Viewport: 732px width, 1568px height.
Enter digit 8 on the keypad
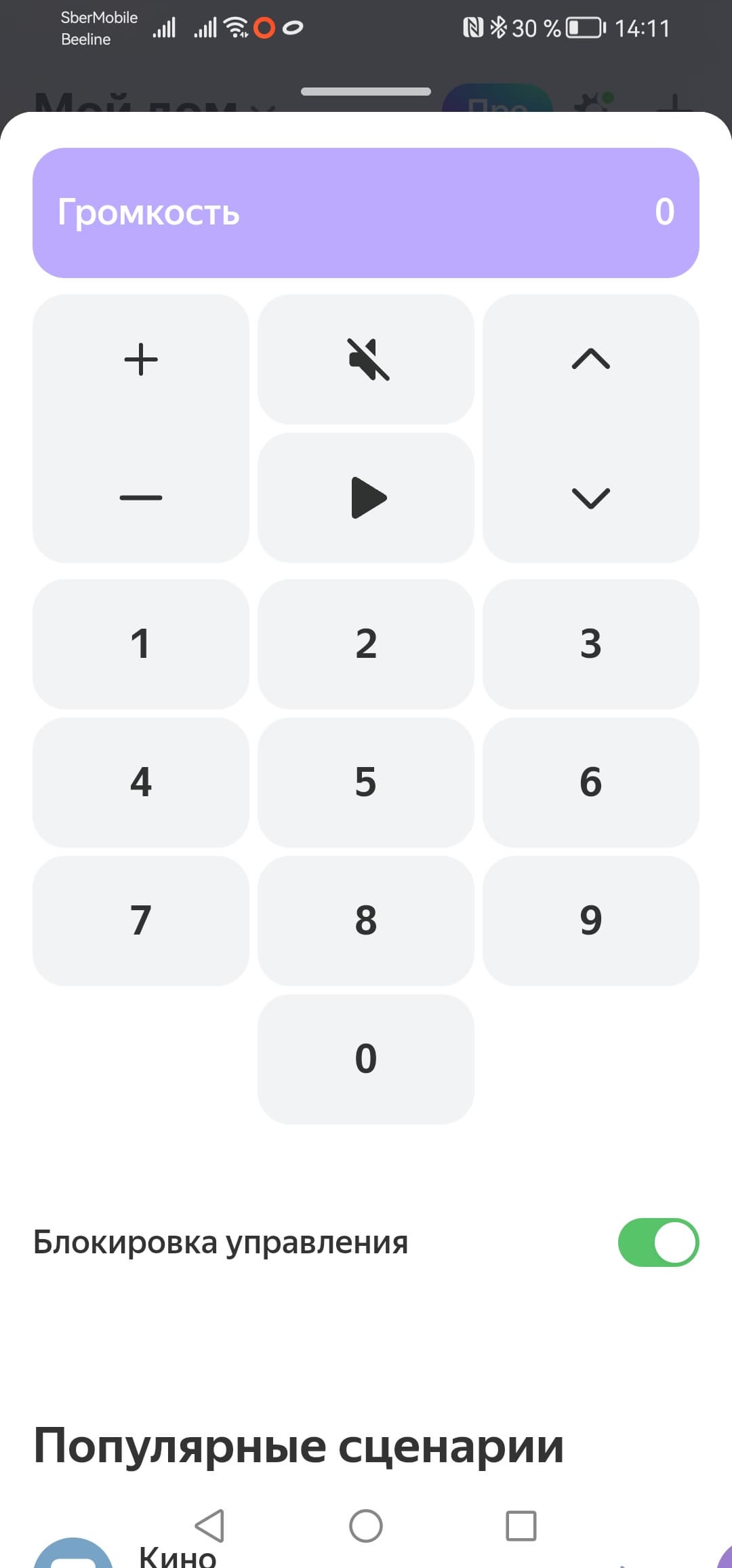click(366, 920)
